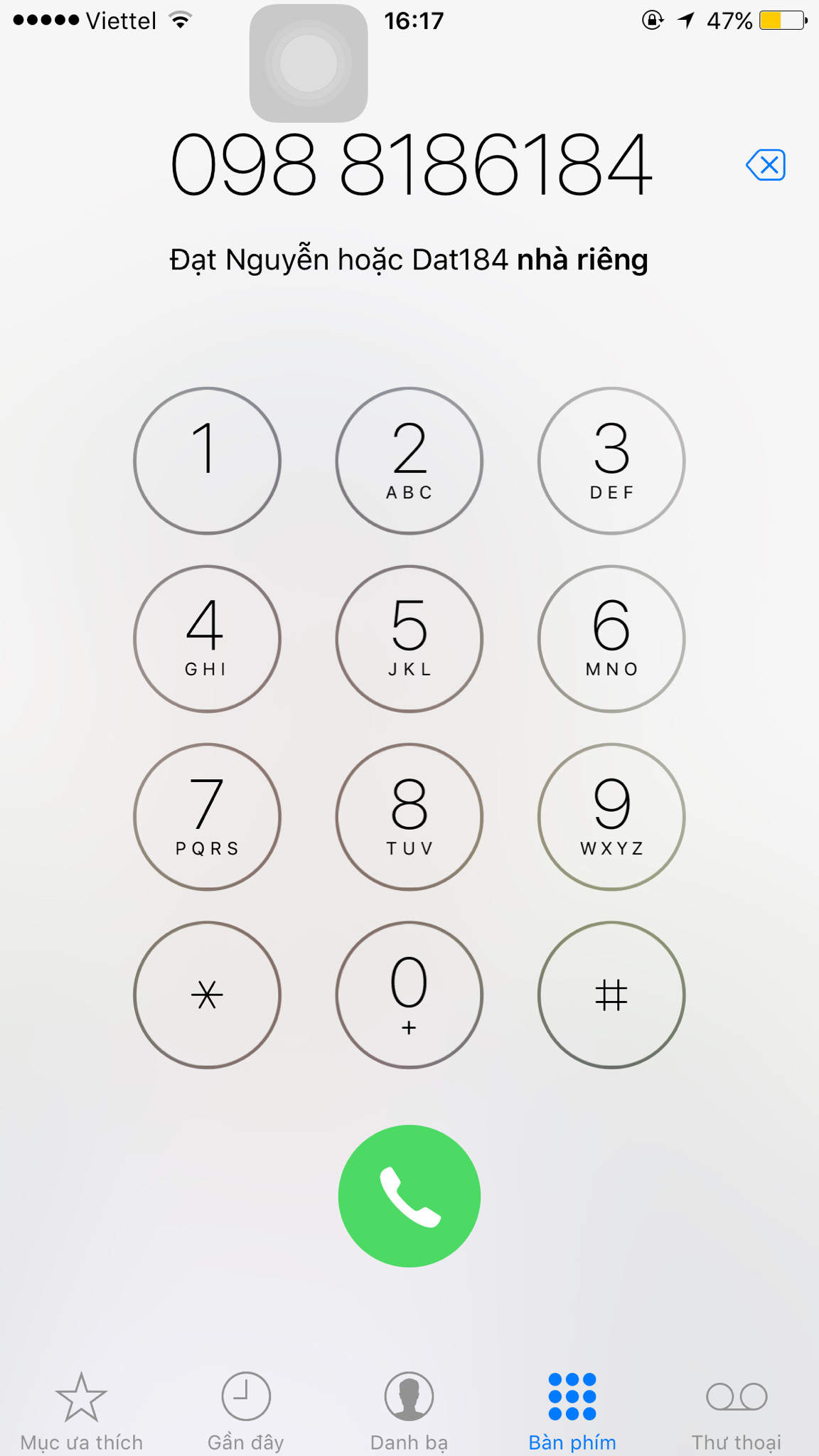The width and height of the screenshot is (819, 1456).
Task: Tap the 7 PQRS key
Action: [x=207, y=816]
